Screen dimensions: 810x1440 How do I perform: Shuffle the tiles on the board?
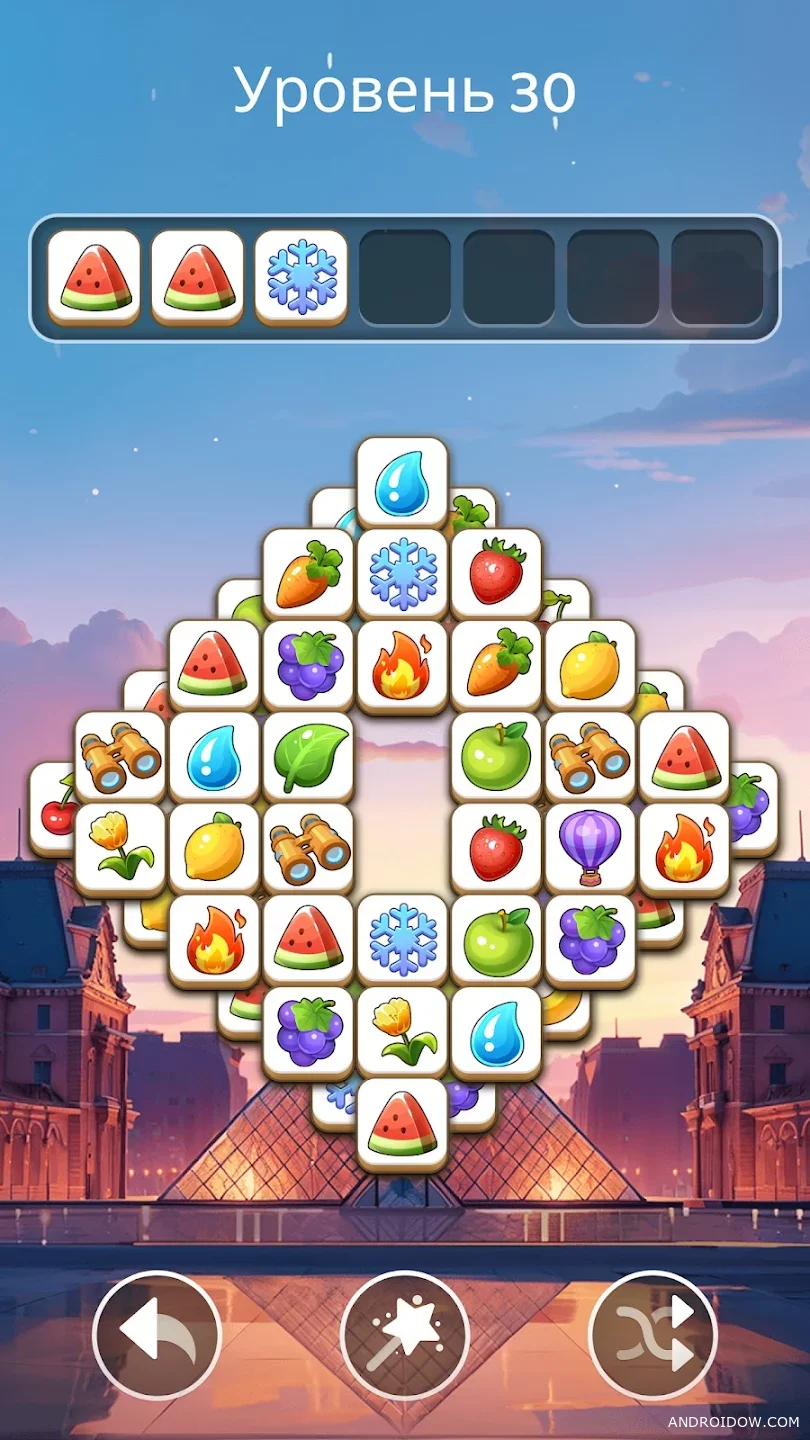point(652,1334)
